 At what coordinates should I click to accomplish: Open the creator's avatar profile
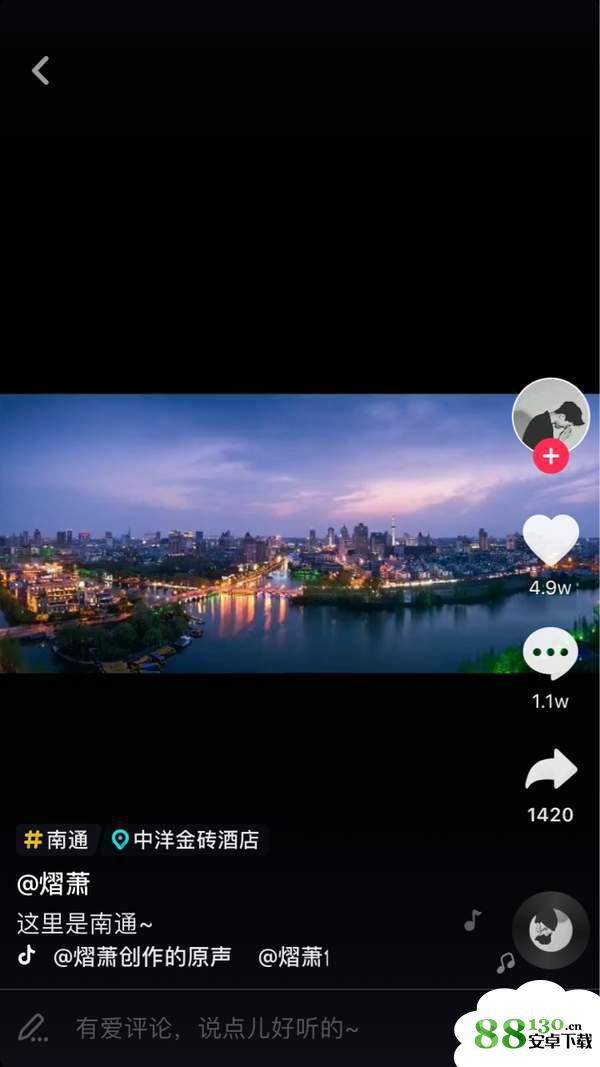550,415
